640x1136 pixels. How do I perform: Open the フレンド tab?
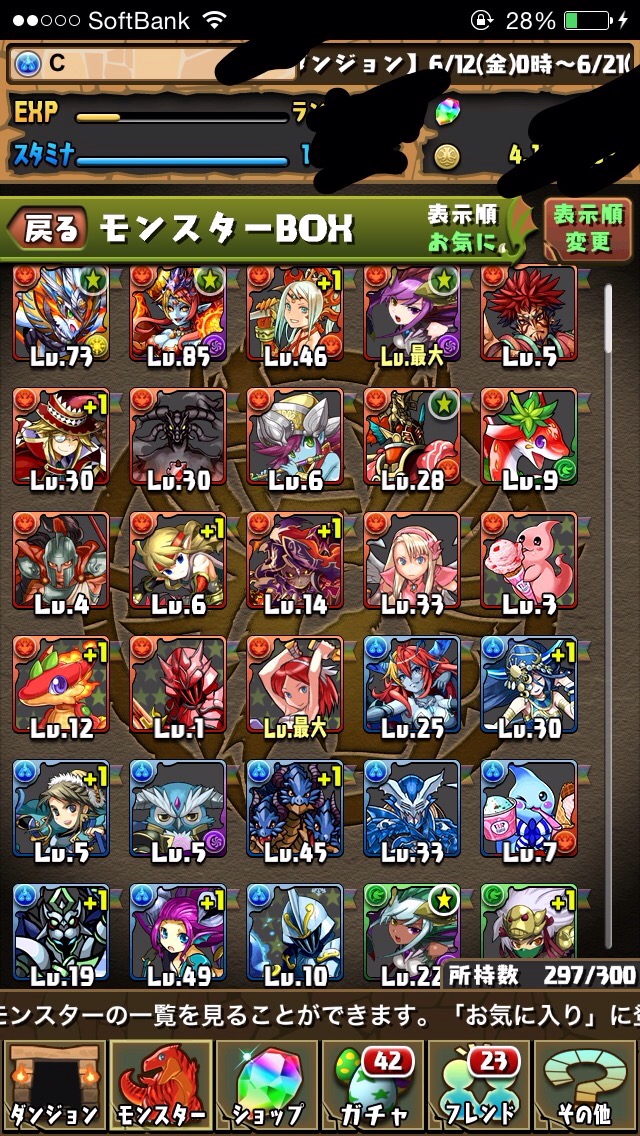pos(479,1086)
